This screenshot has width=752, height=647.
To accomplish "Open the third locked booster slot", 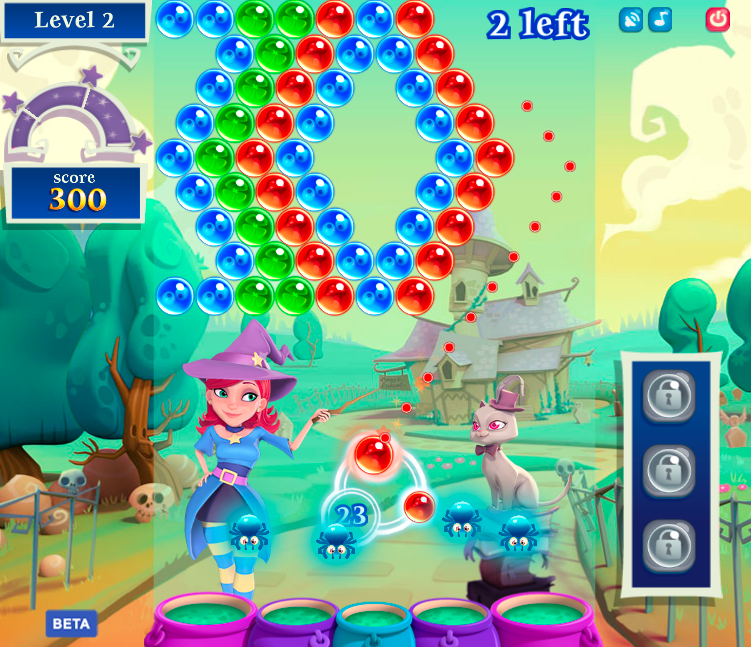I will pos(667,545).
